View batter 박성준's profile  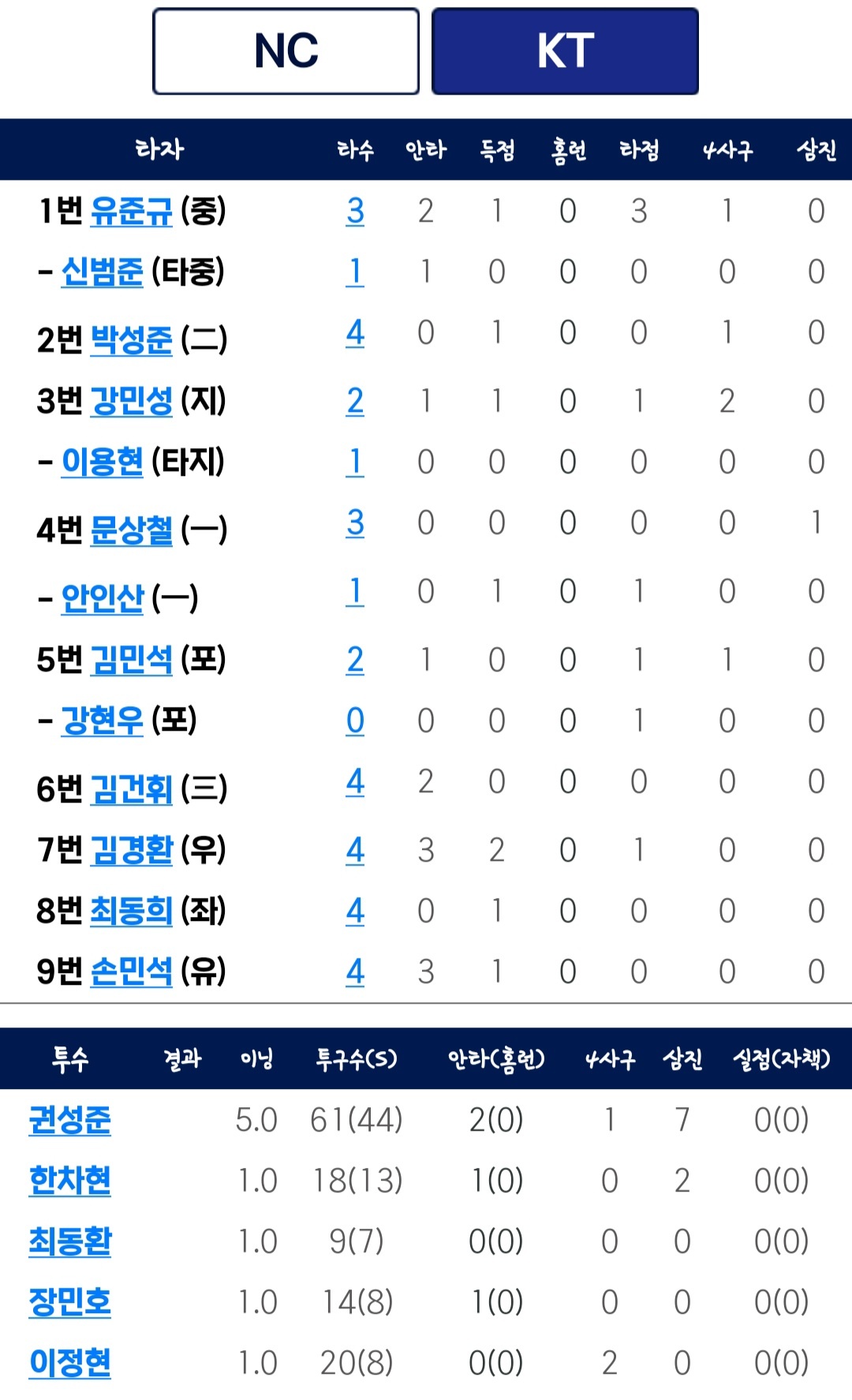(131, 339)
